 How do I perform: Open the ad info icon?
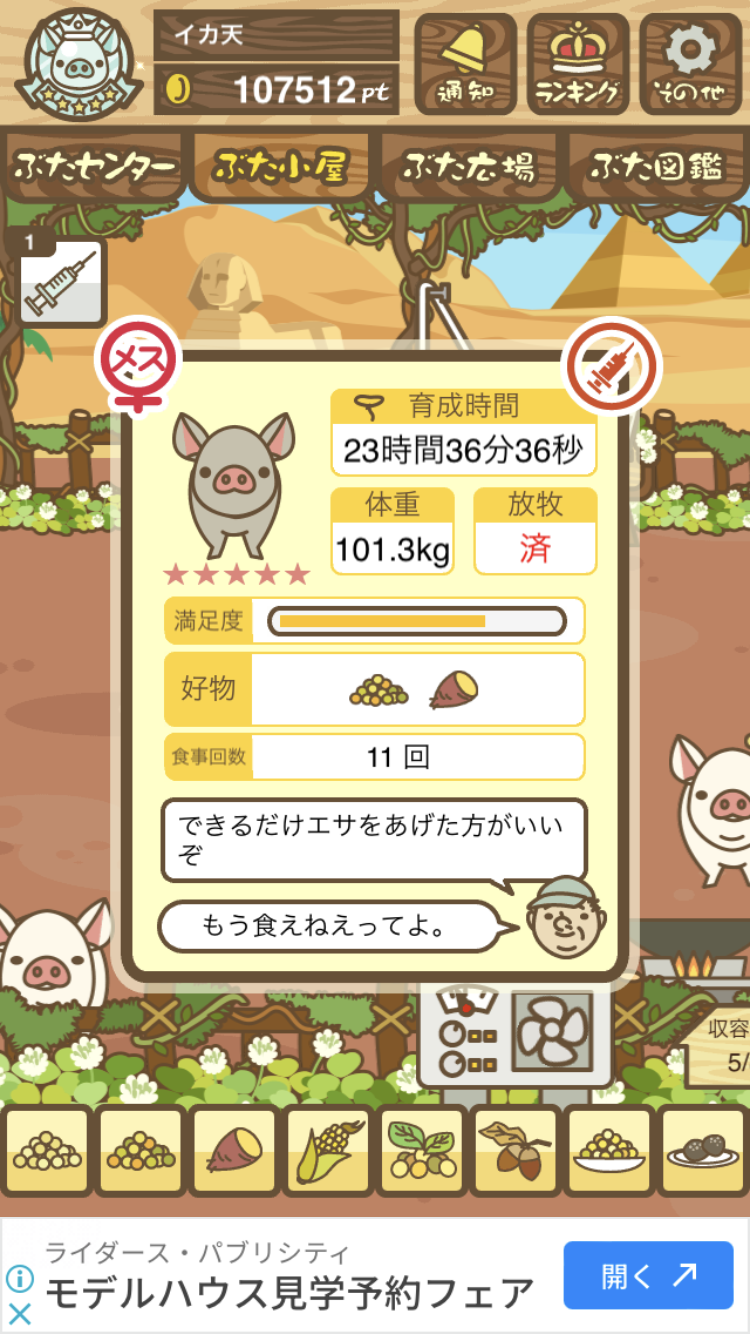pos(20,1278)
